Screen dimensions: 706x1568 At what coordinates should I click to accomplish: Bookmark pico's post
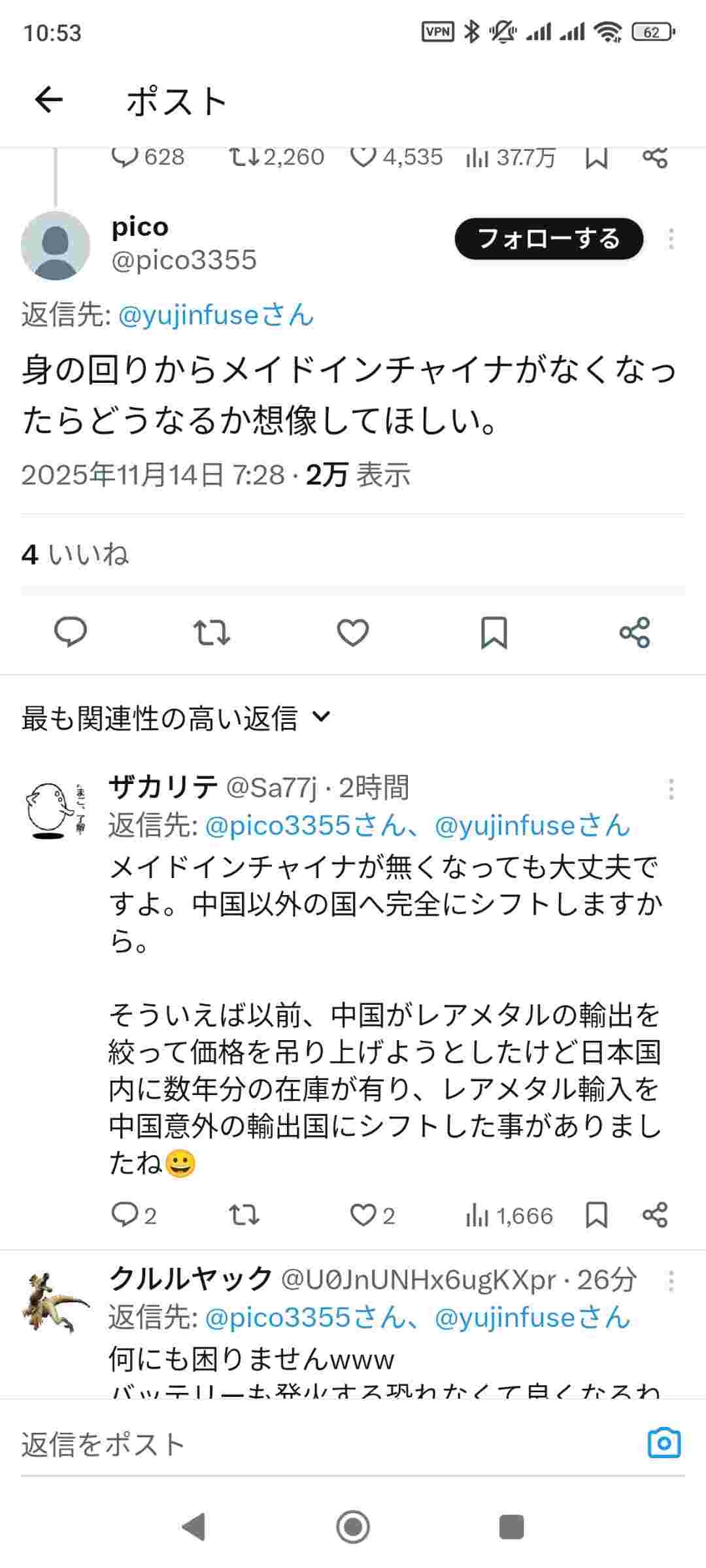(x=494, y=632)
